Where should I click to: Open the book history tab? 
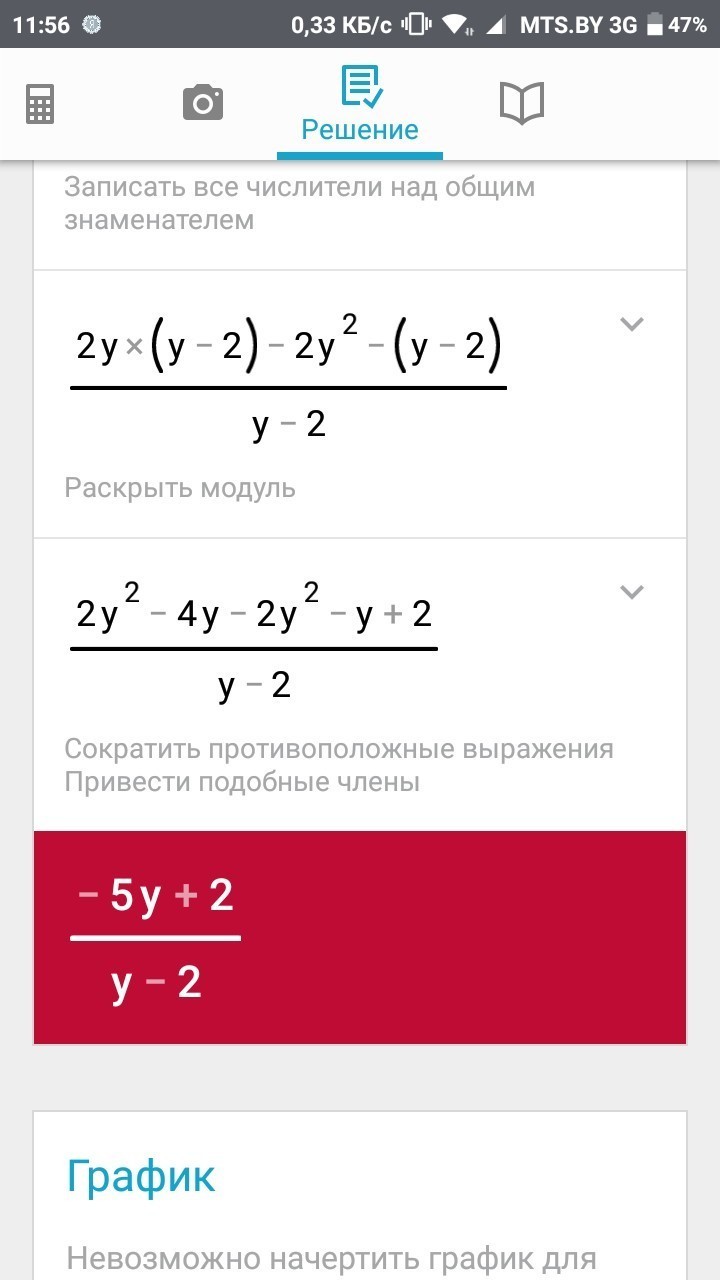521,103
